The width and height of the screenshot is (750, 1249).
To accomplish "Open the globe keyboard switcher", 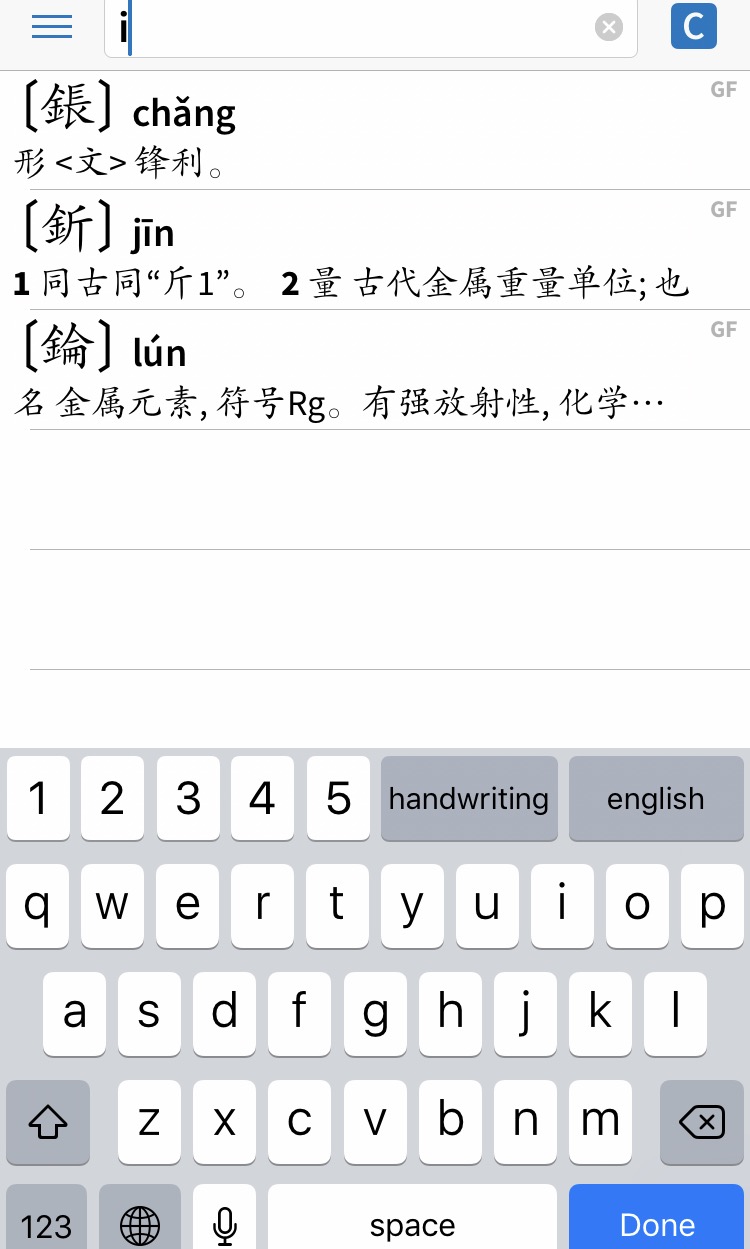I will click(140, 1220).
